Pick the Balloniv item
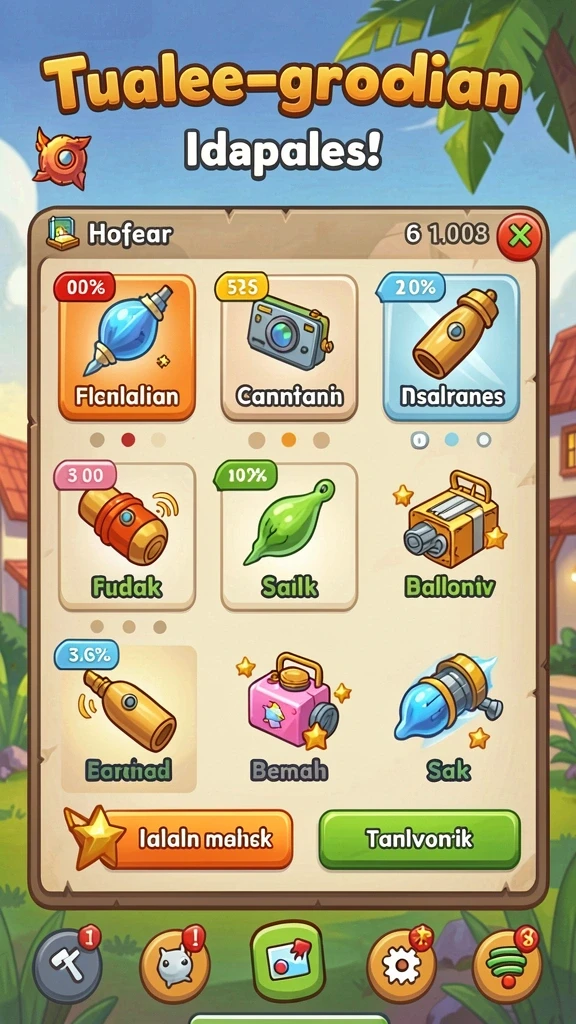 pyautogui.click(x=451, y=536)
